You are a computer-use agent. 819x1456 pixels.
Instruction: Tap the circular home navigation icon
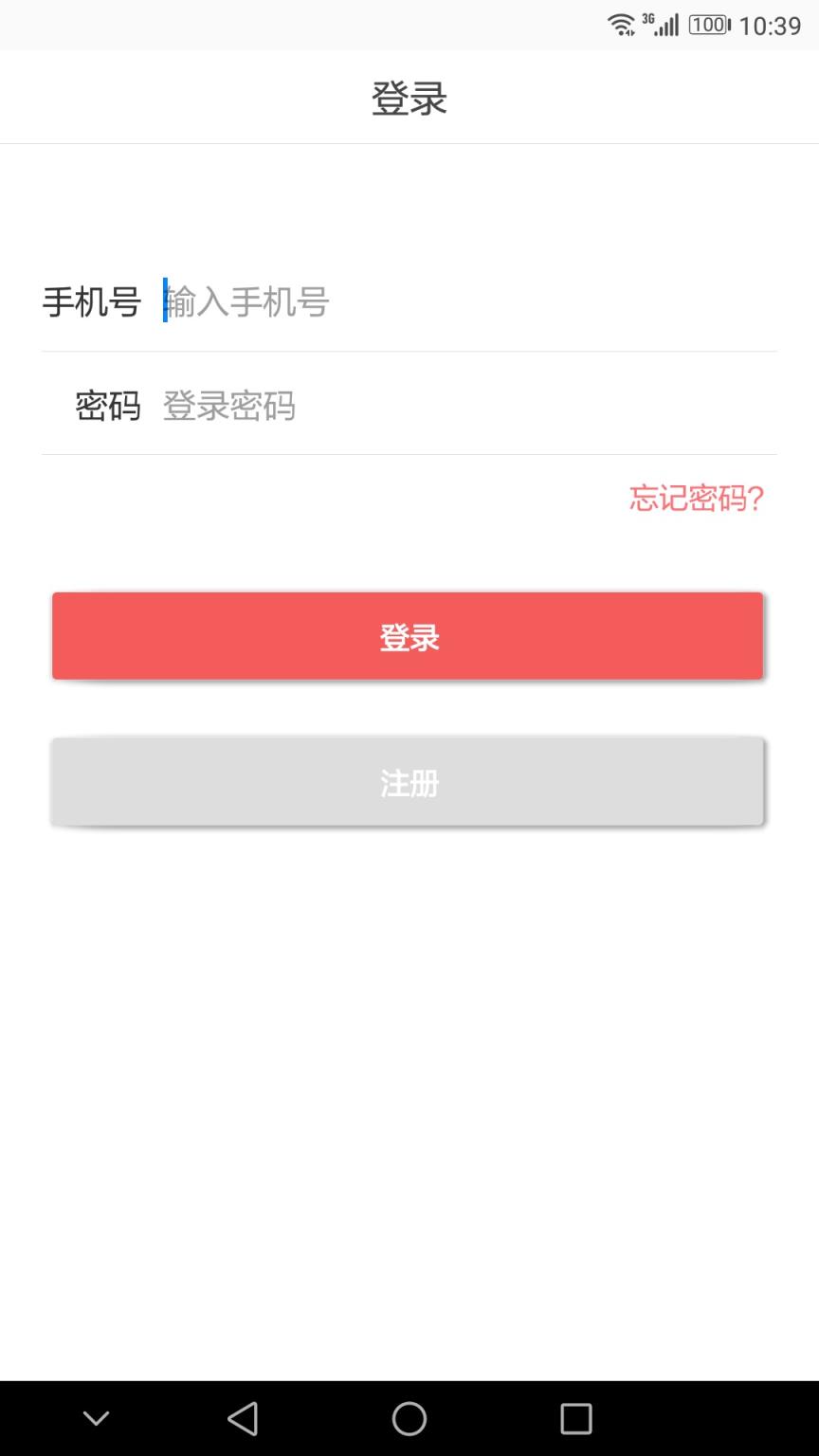tap(409, 1419)
